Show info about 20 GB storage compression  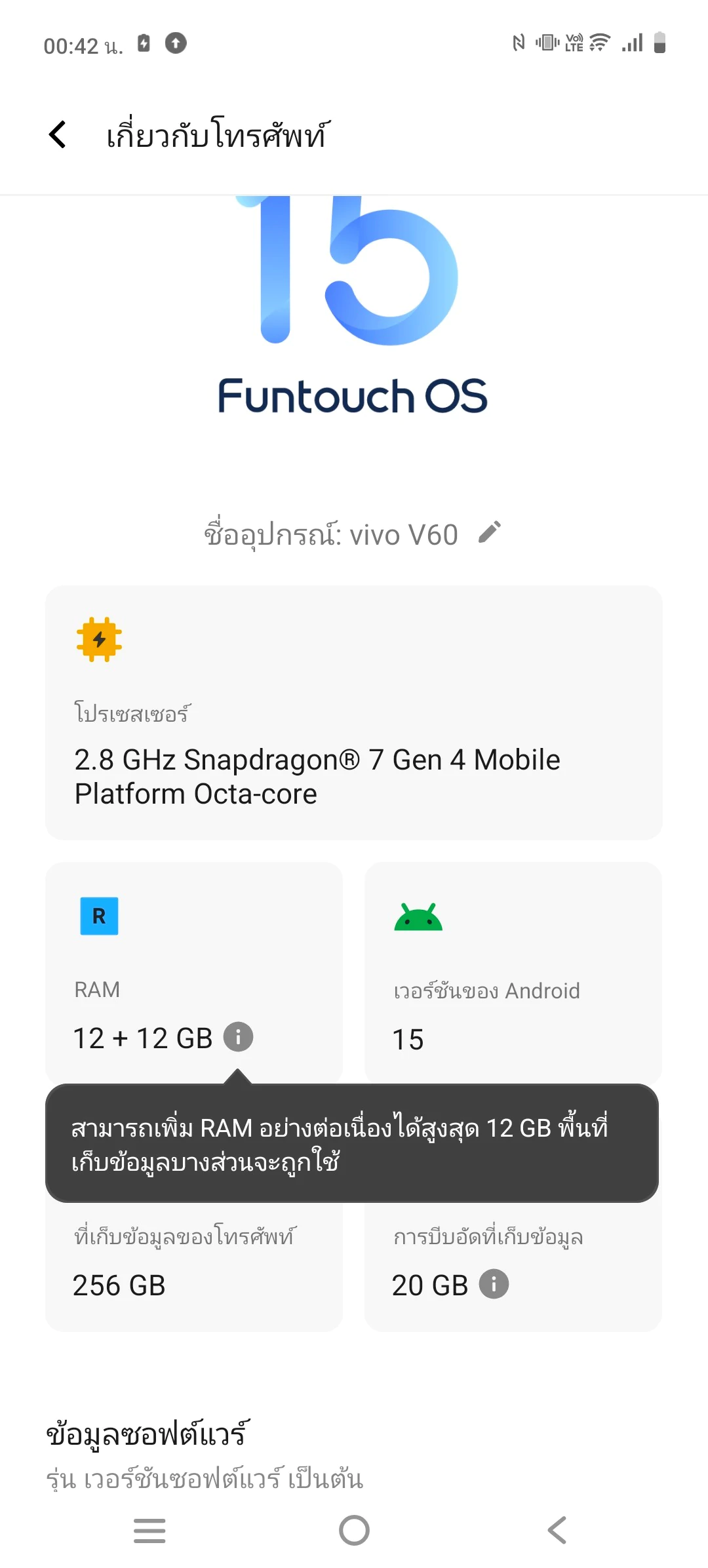(494, 1284)
